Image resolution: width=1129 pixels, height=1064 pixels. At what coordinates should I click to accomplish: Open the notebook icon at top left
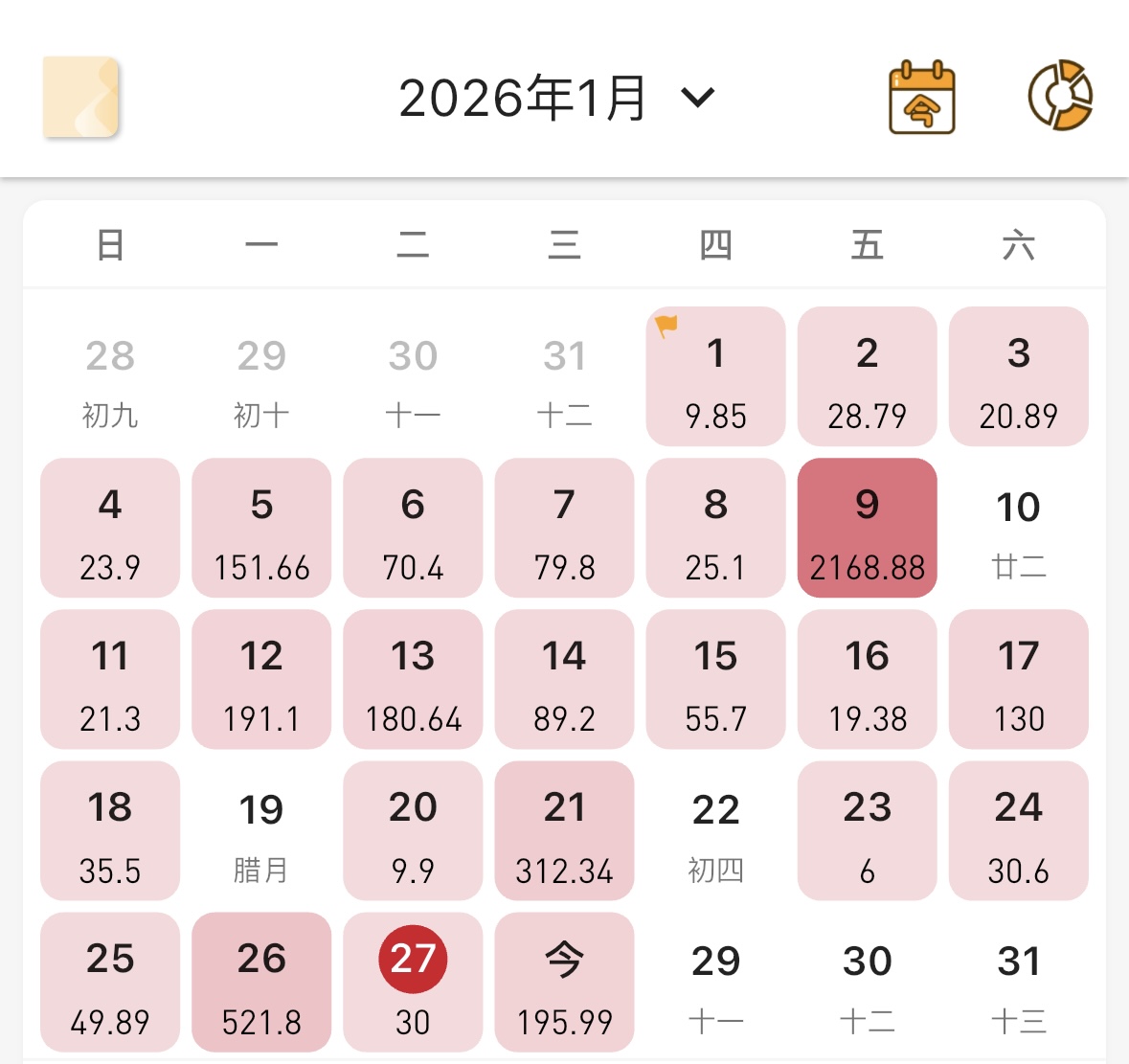click(x=80, y=97)
